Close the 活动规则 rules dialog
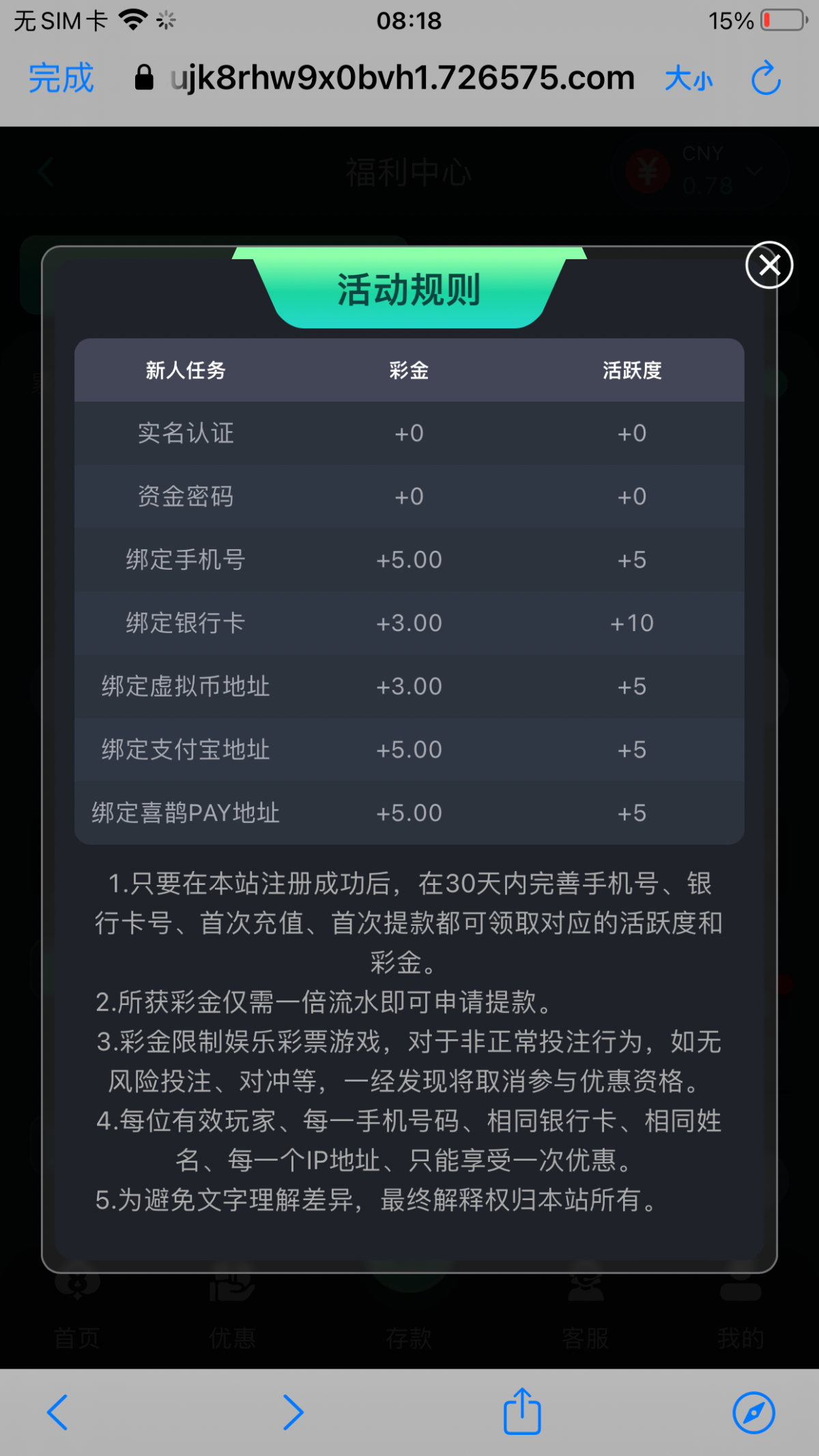 click(769, 265)
